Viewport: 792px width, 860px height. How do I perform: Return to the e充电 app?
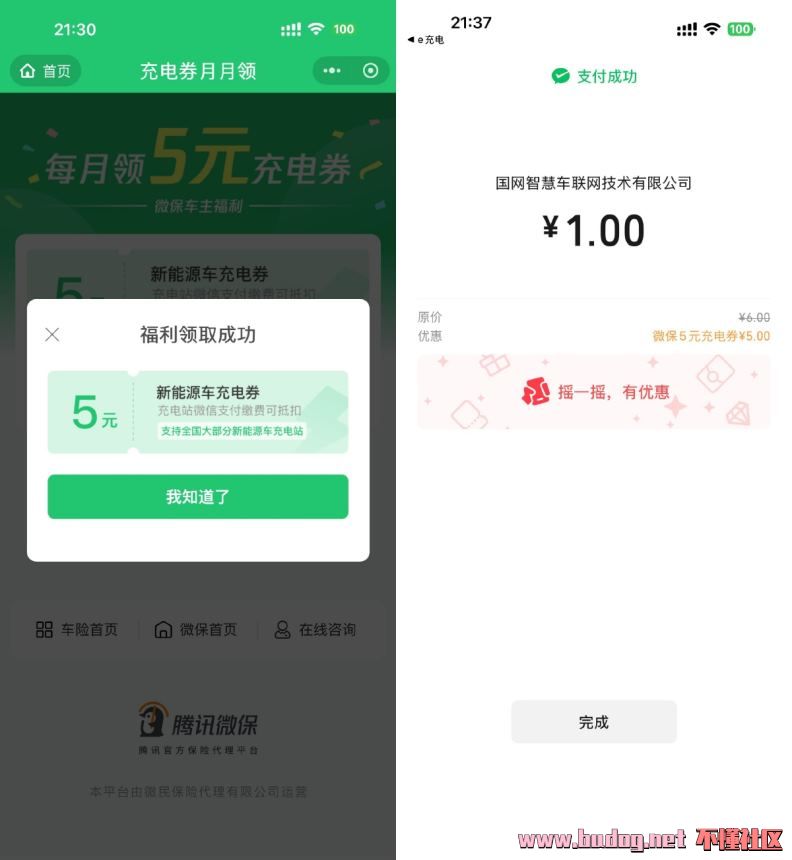pos(426,40)
